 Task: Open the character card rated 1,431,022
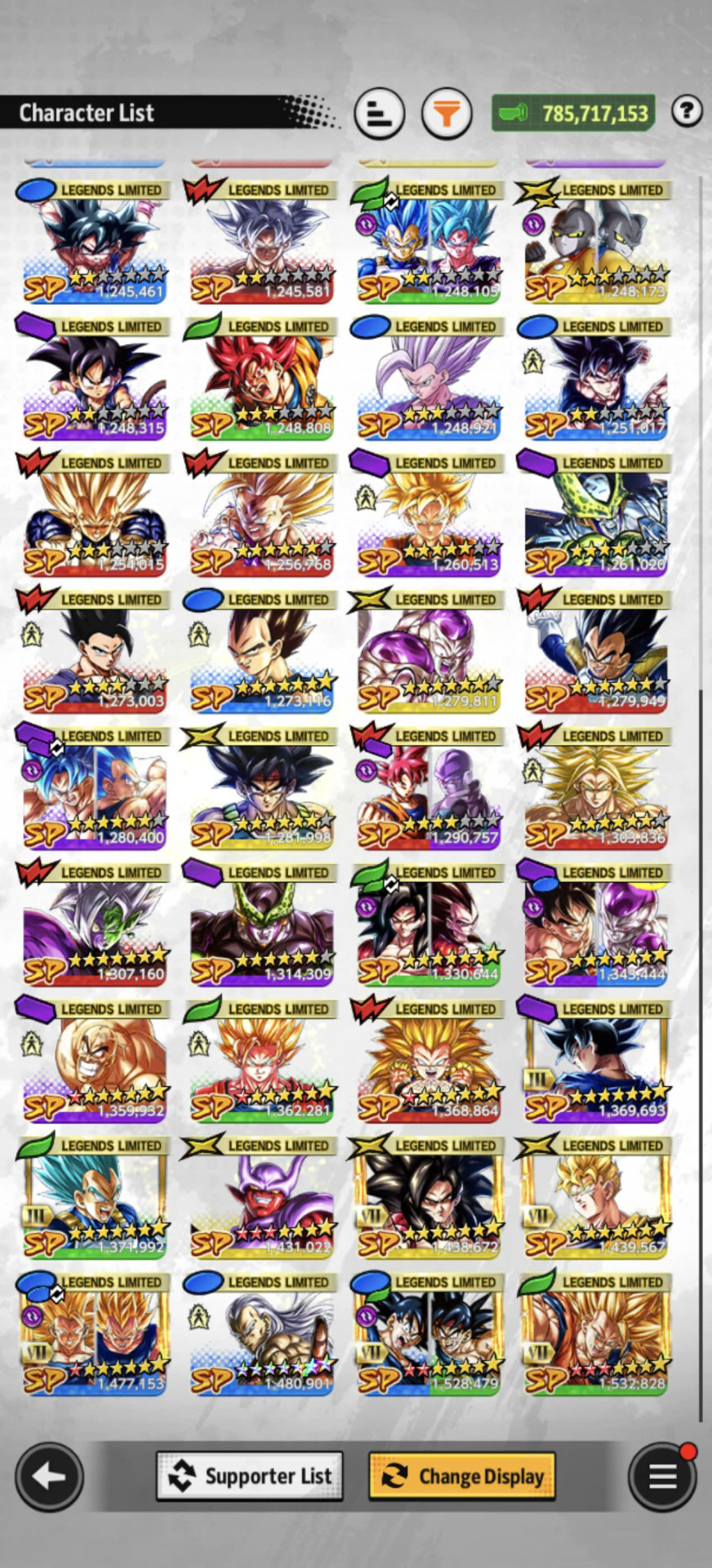tap(261, 1196)
